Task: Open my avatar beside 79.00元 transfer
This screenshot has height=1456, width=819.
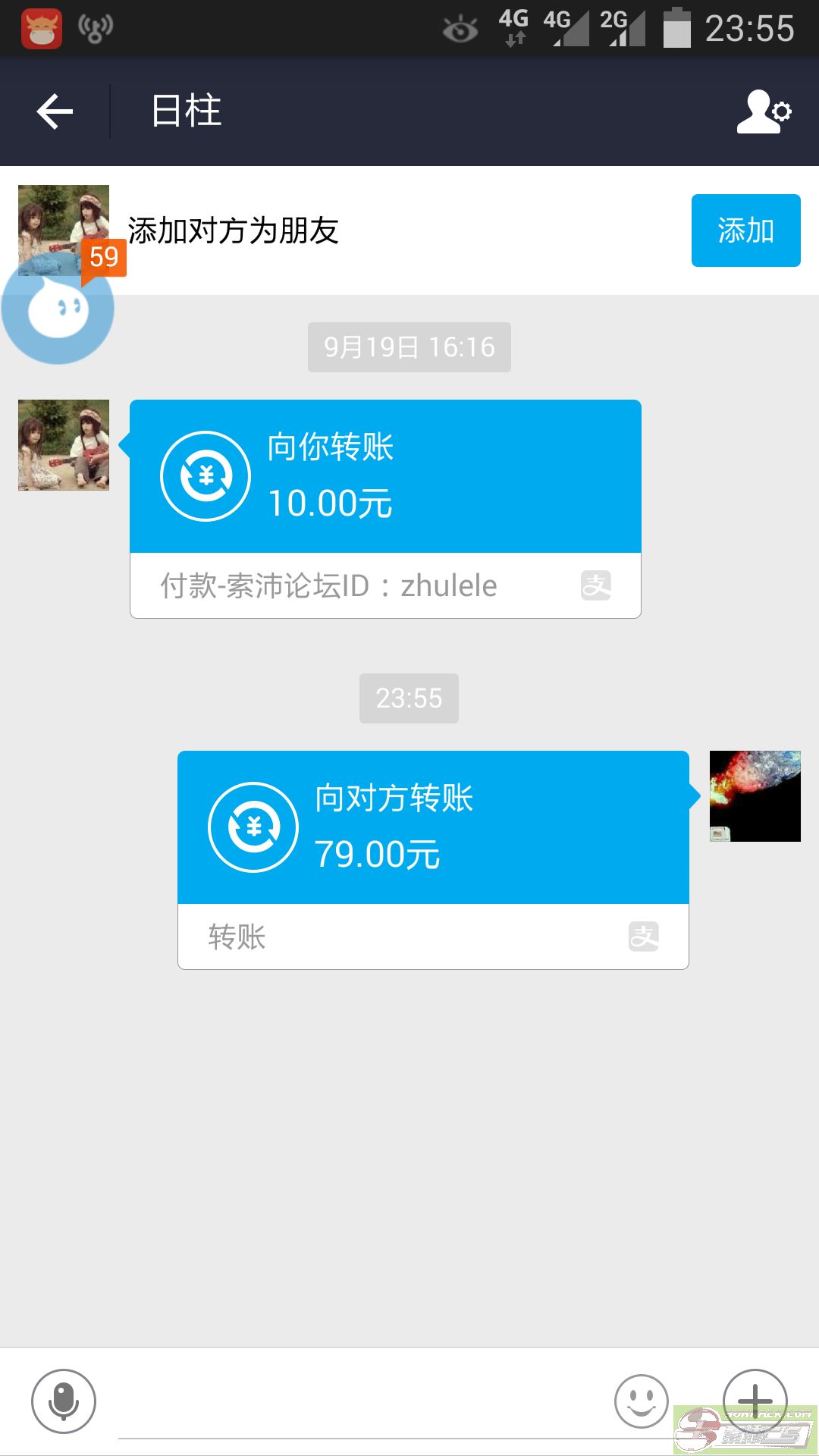Action: coord(755,796)
